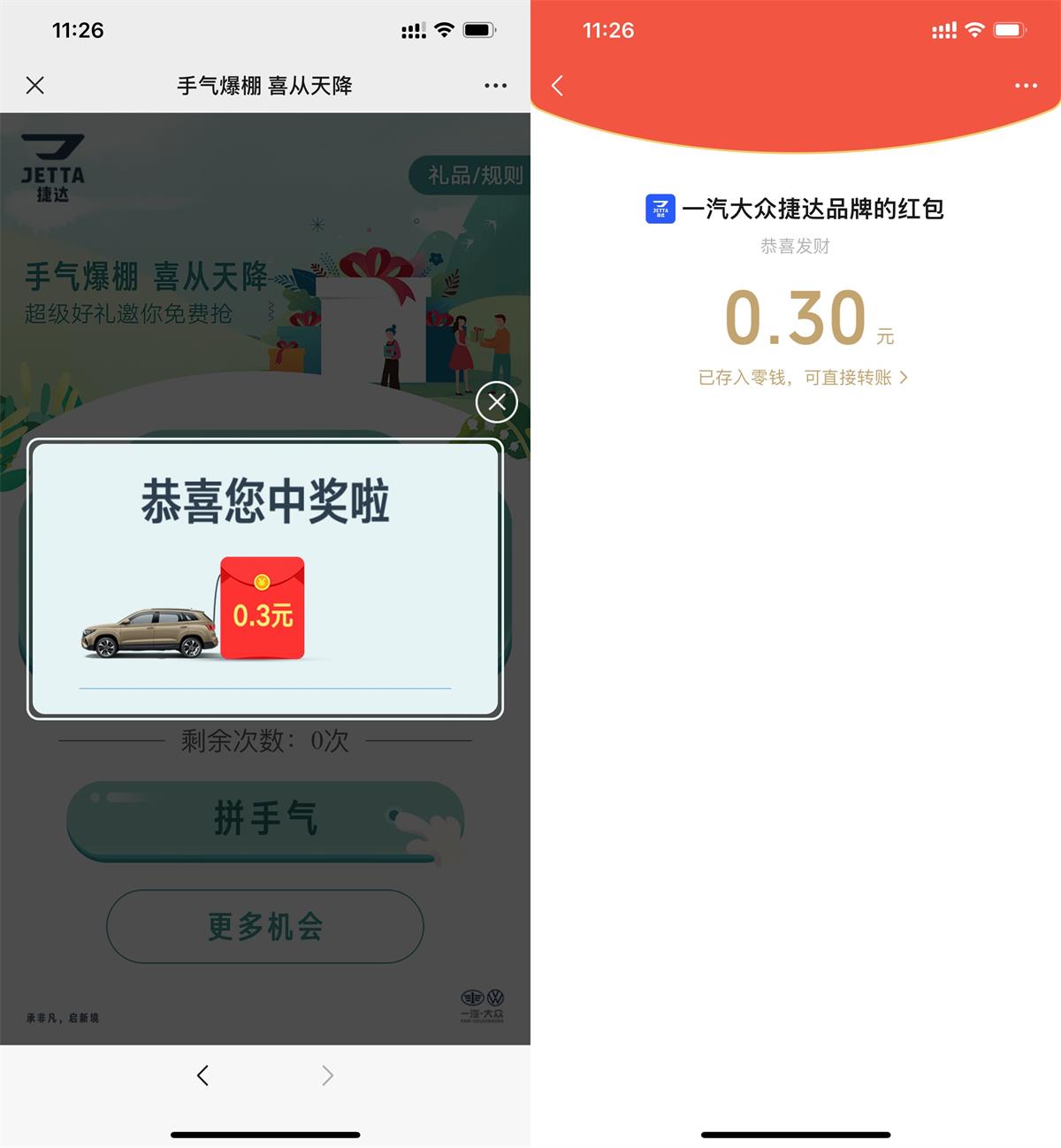Open the webpage's three-dot overflow menu

[495, 86]
